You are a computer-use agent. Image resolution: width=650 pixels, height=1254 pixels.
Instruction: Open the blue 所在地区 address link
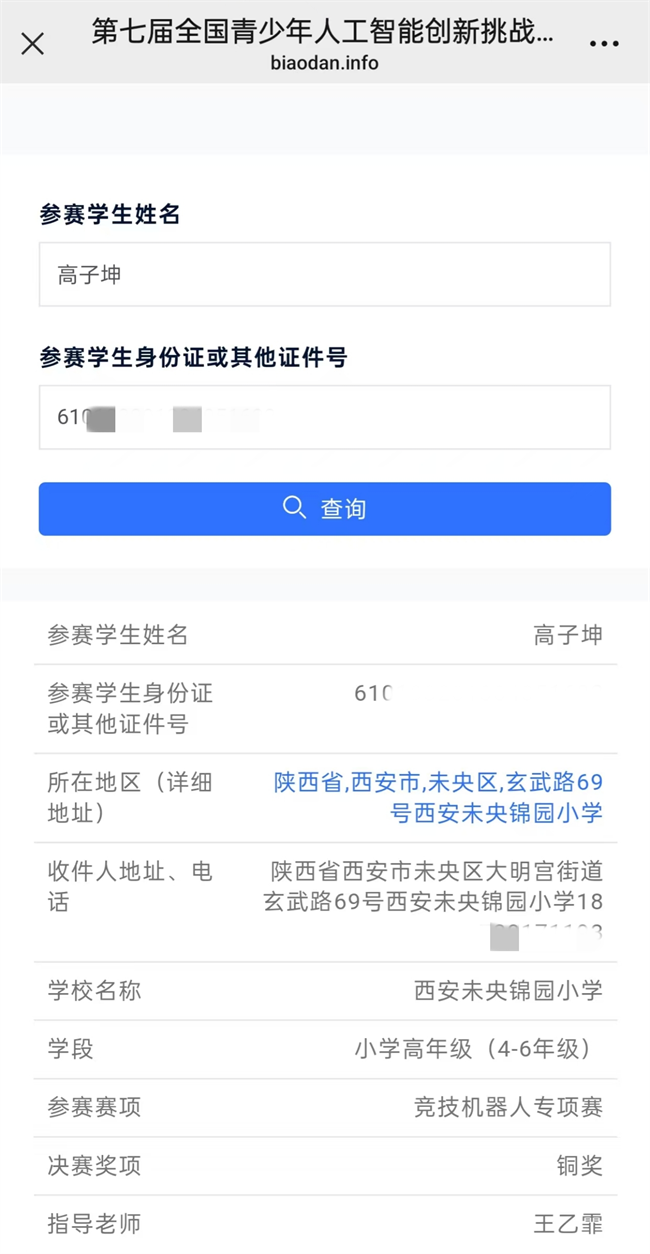(438, 797)
